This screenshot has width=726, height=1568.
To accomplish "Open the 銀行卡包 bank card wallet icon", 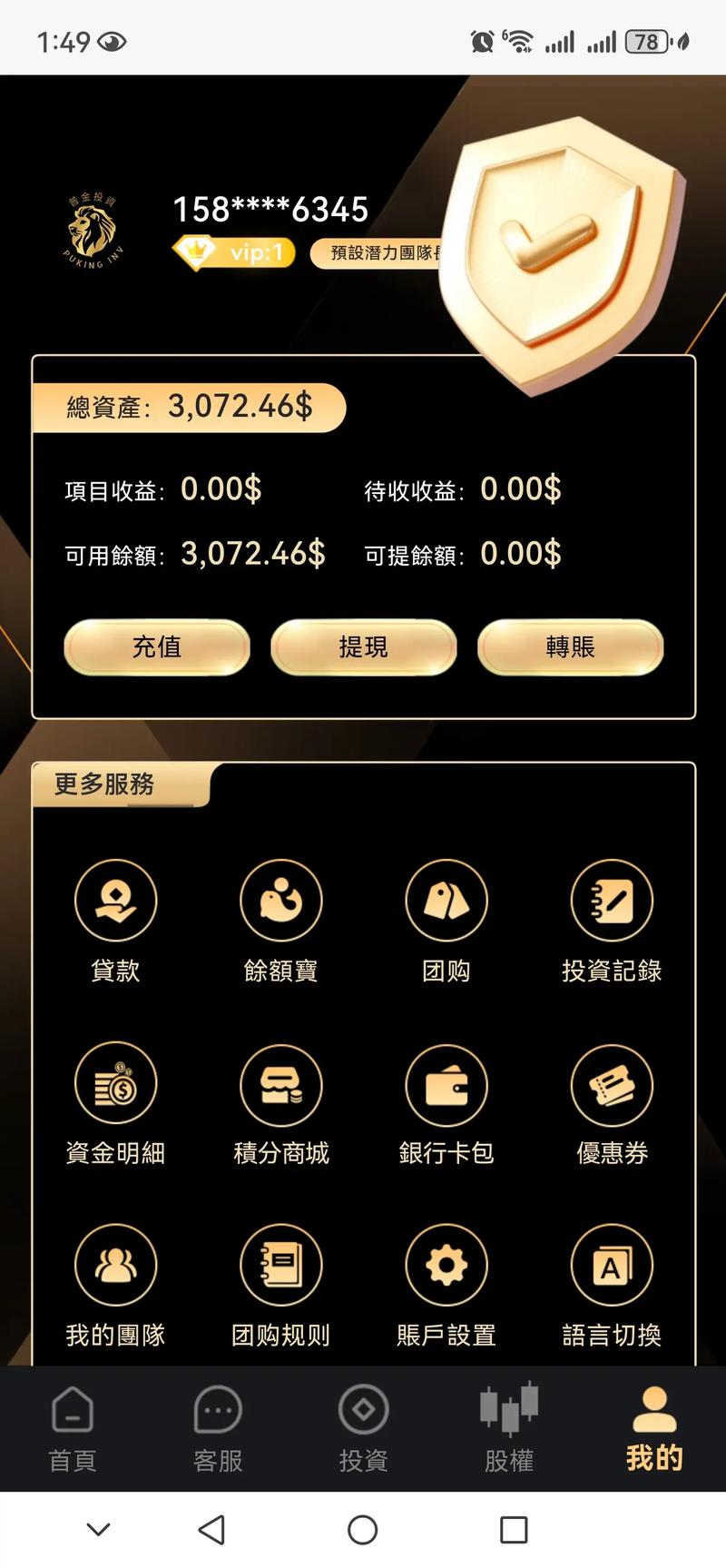I will pos(446,1083).
